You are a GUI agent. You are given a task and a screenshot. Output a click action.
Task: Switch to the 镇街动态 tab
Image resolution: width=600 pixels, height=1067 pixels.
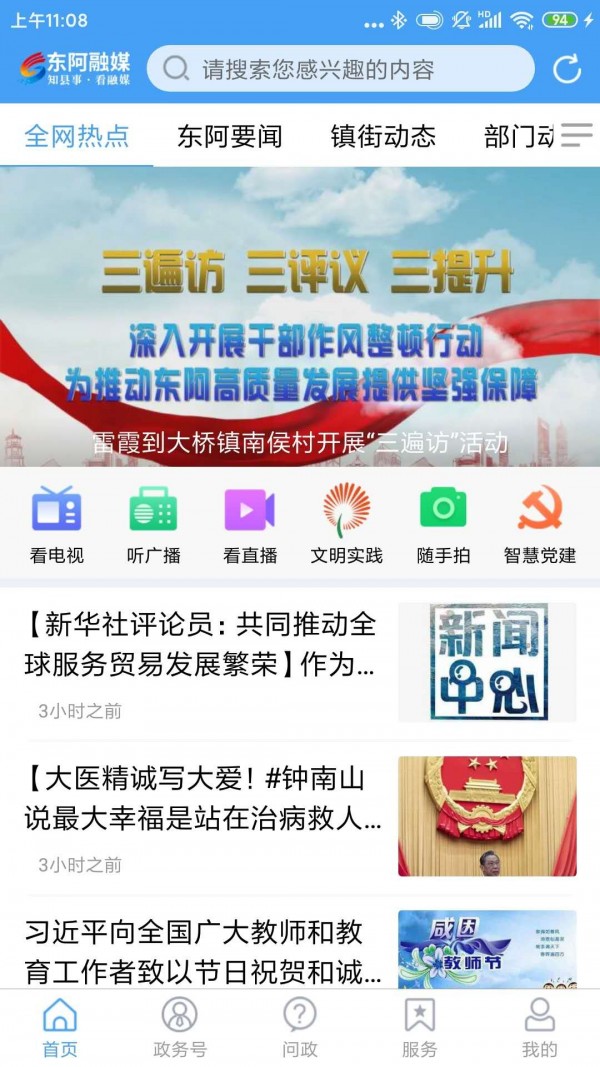[383, 136]
